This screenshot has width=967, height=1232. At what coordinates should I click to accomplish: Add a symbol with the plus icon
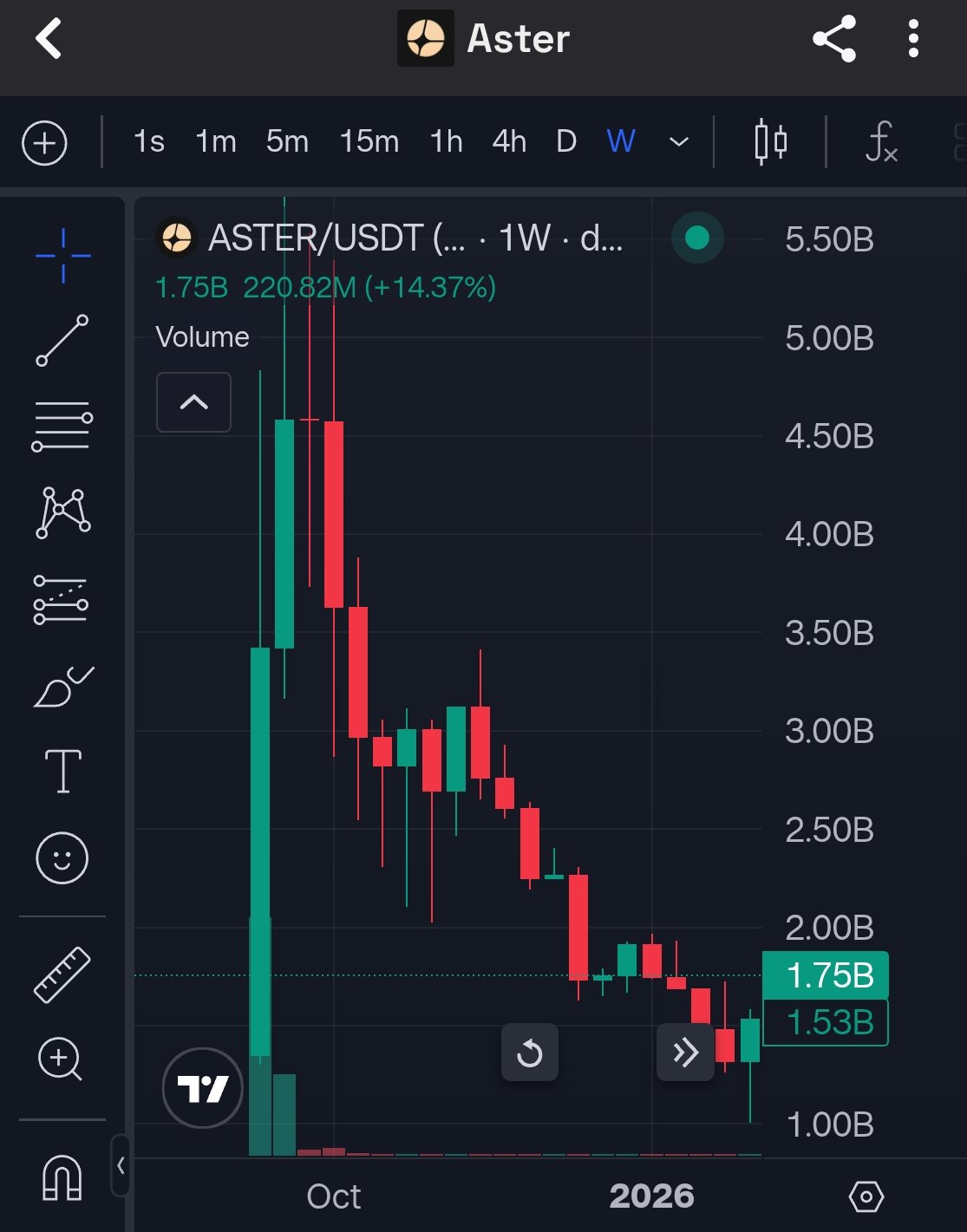point(44,143)
